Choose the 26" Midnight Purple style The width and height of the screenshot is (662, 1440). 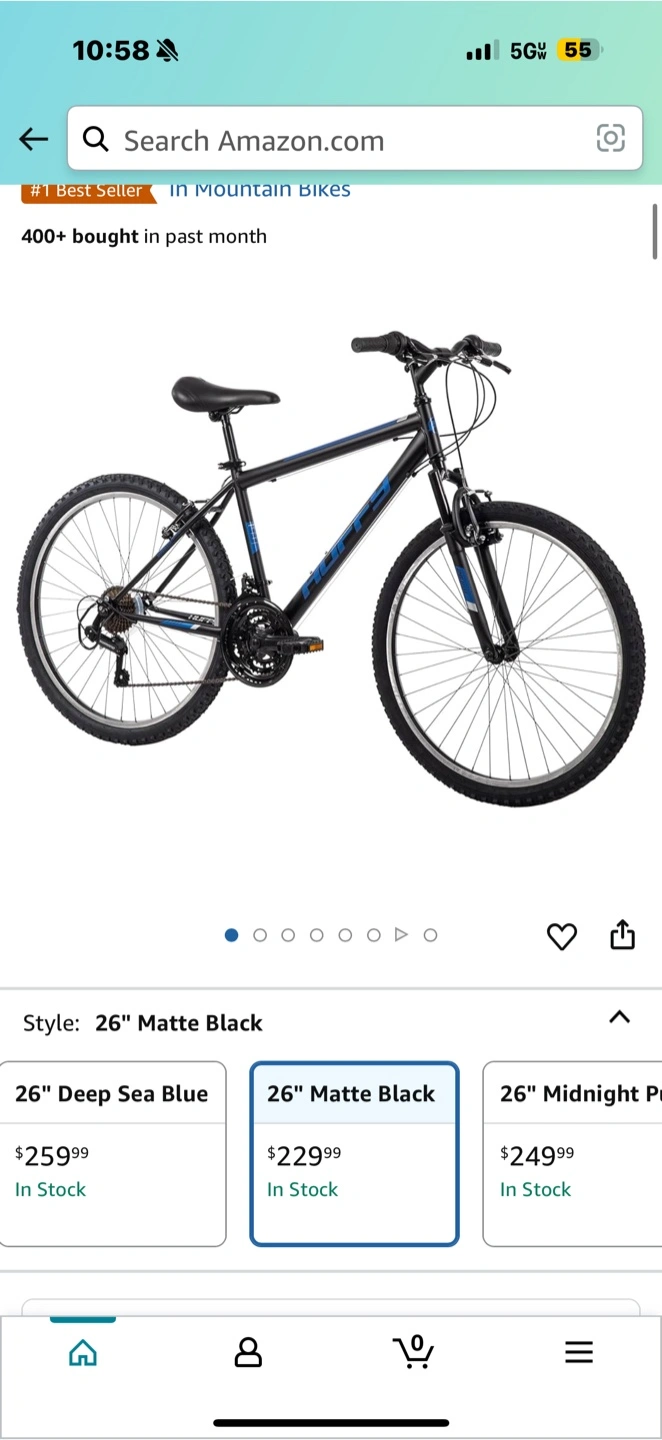pyautogui.click(x=573, y=1154)
